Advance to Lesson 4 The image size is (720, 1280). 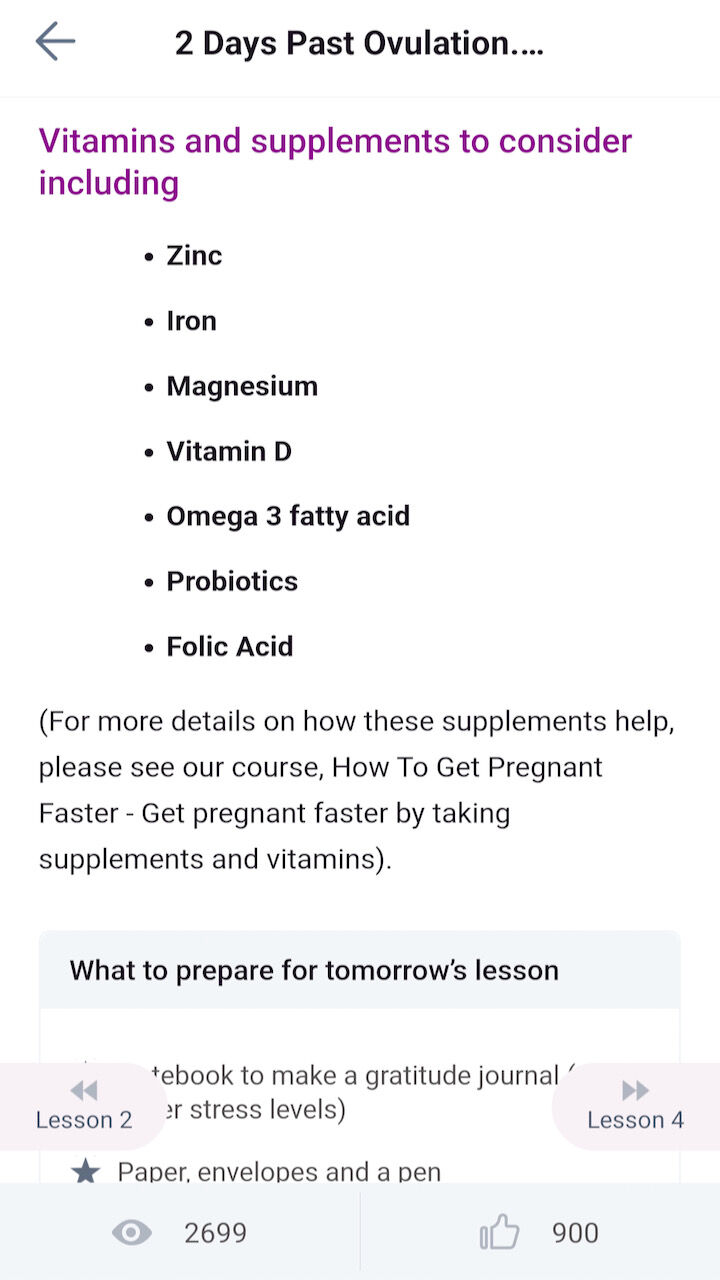pos(635,1106)
